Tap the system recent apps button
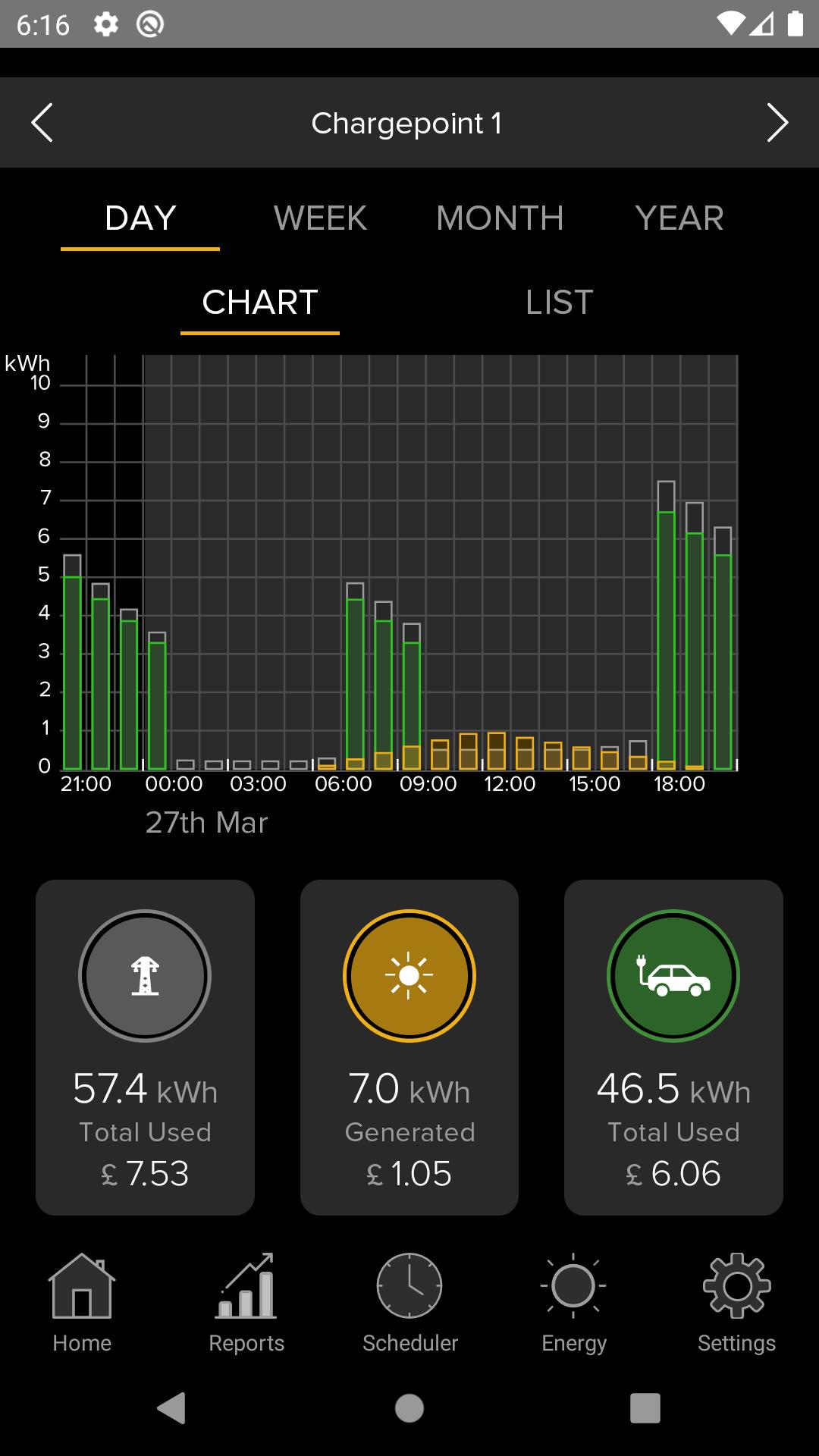Screen dimensions: 819x1456 tap(645, 1408)
